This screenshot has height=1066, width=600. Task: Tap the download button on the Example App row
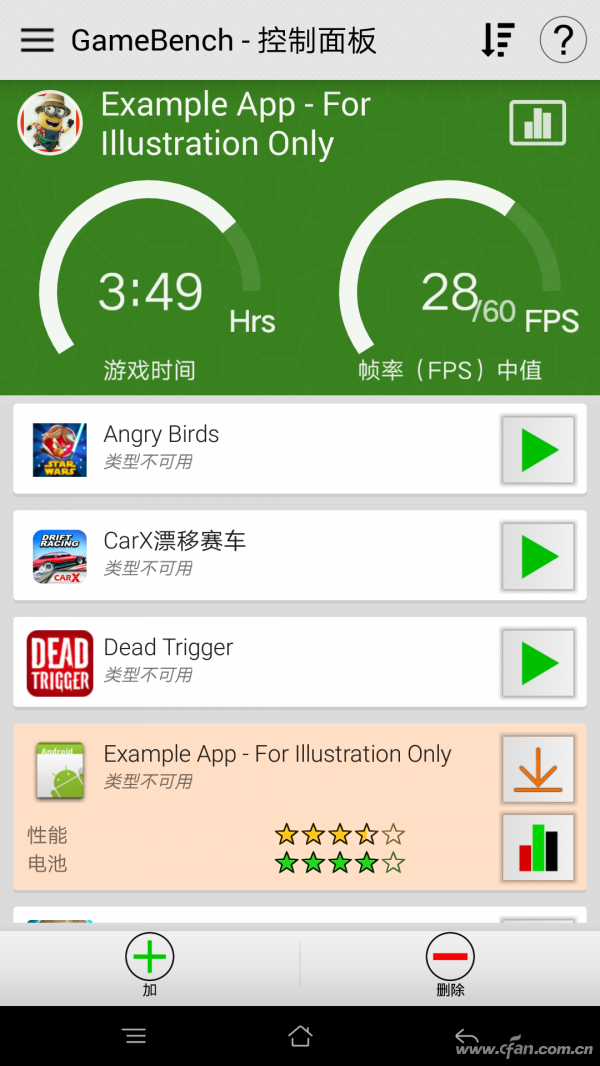(538, 770)
